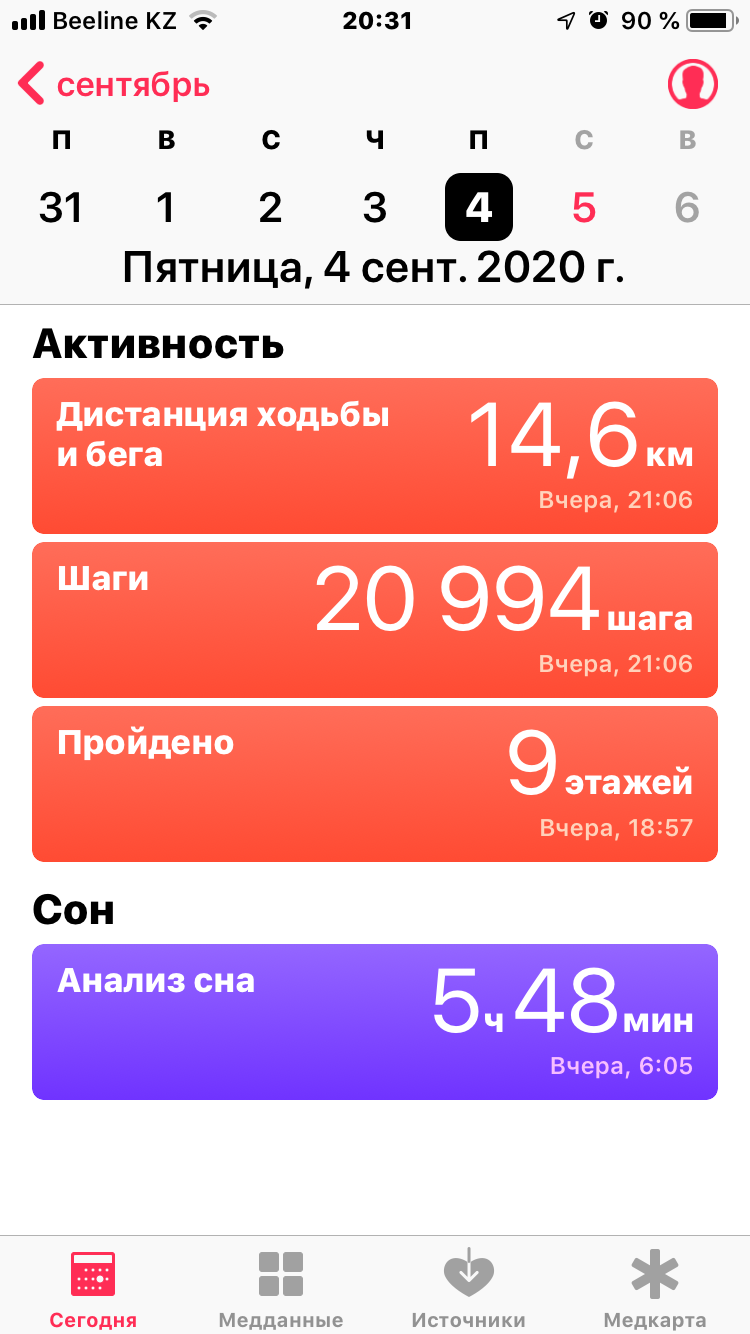
Task: Open Дистанция ходьбы и бега card
Action: [375, 456]
